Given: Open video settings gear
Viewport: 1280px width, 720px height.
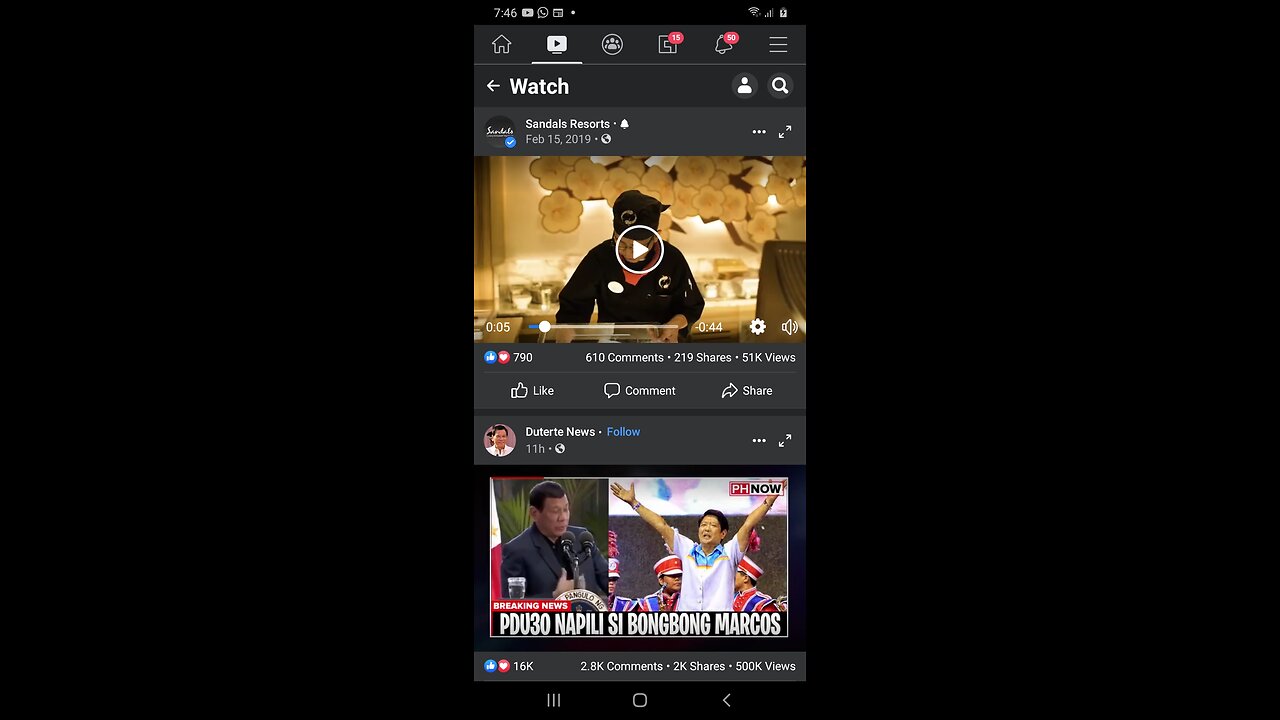Looking at the screenshot, I should [x=758, y=327].
